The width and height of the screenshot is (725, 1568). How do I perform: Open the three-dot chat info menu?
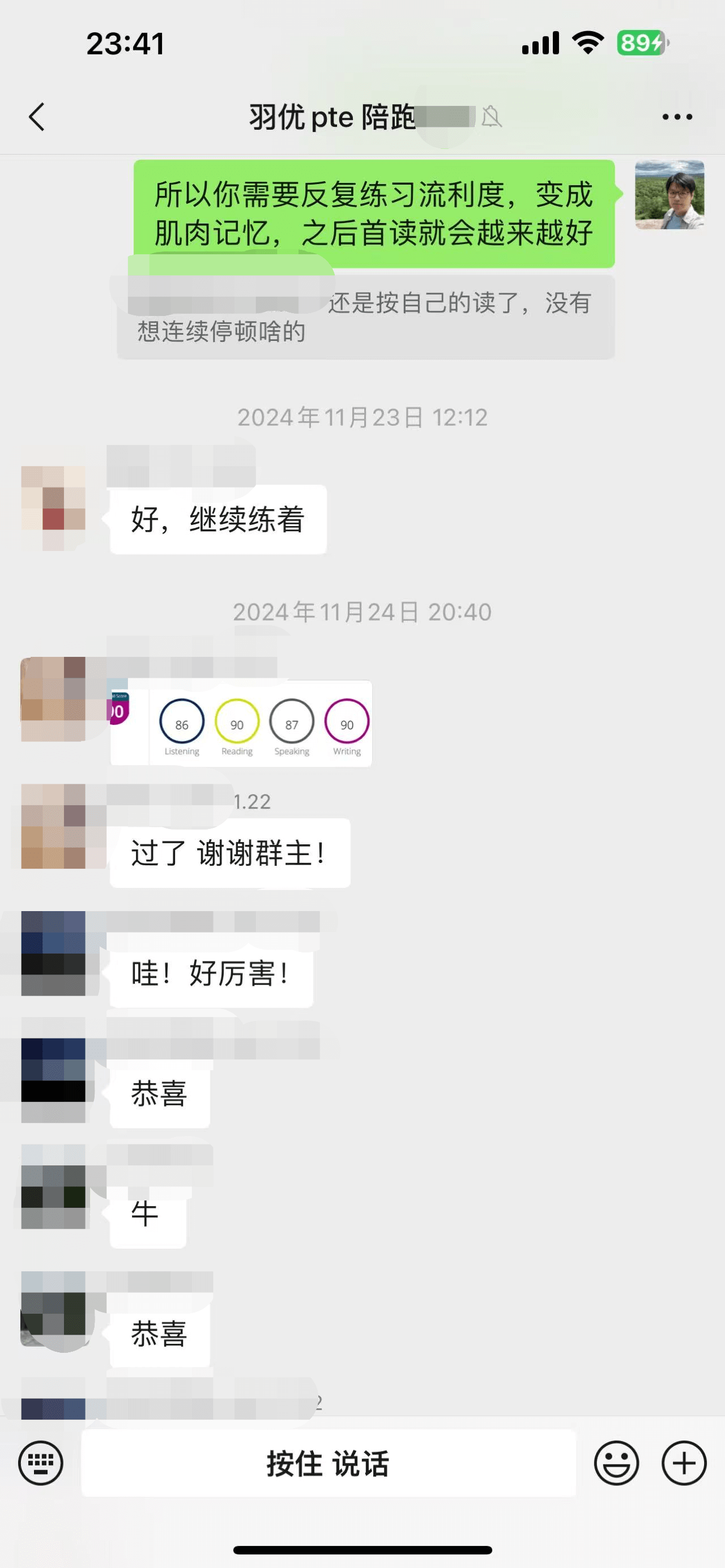[x=677, y=117]
